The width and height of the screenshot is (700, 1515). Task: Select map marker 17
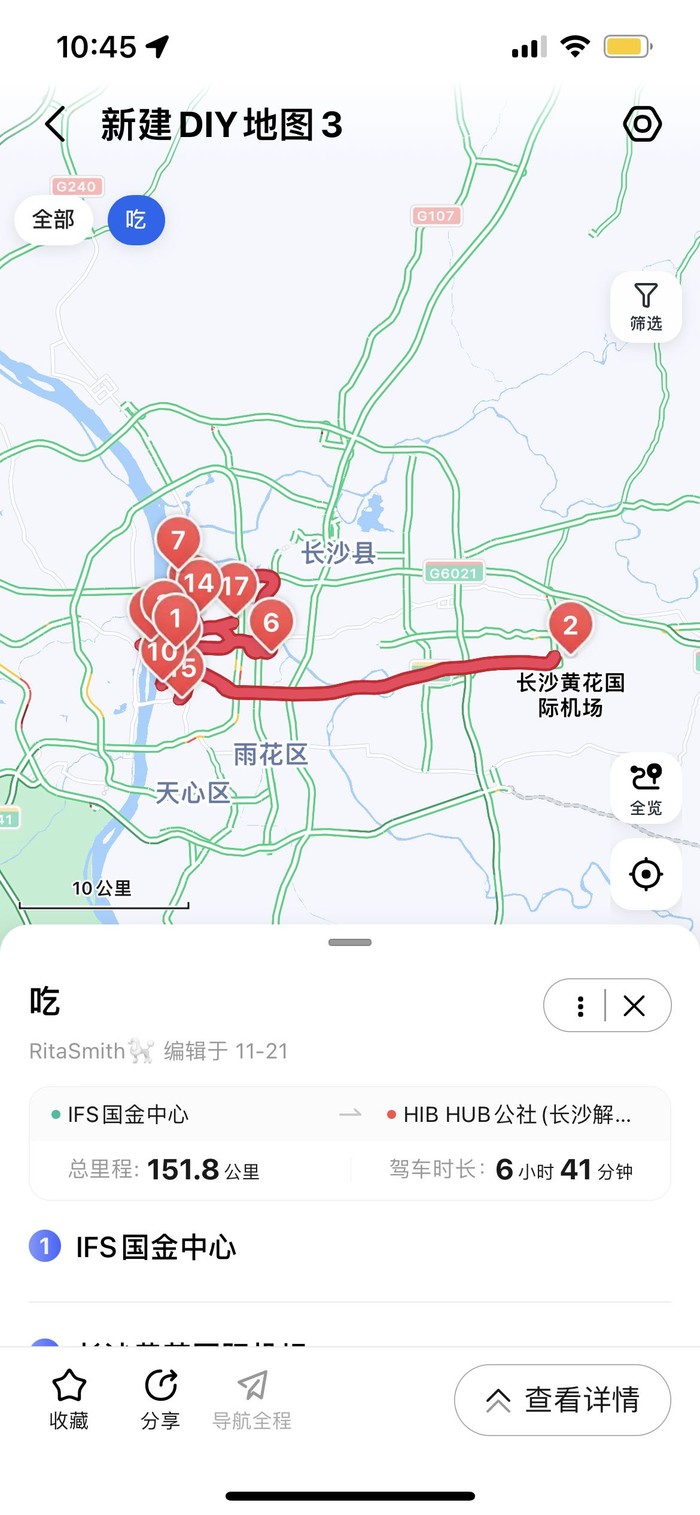(x=236, y=586)
